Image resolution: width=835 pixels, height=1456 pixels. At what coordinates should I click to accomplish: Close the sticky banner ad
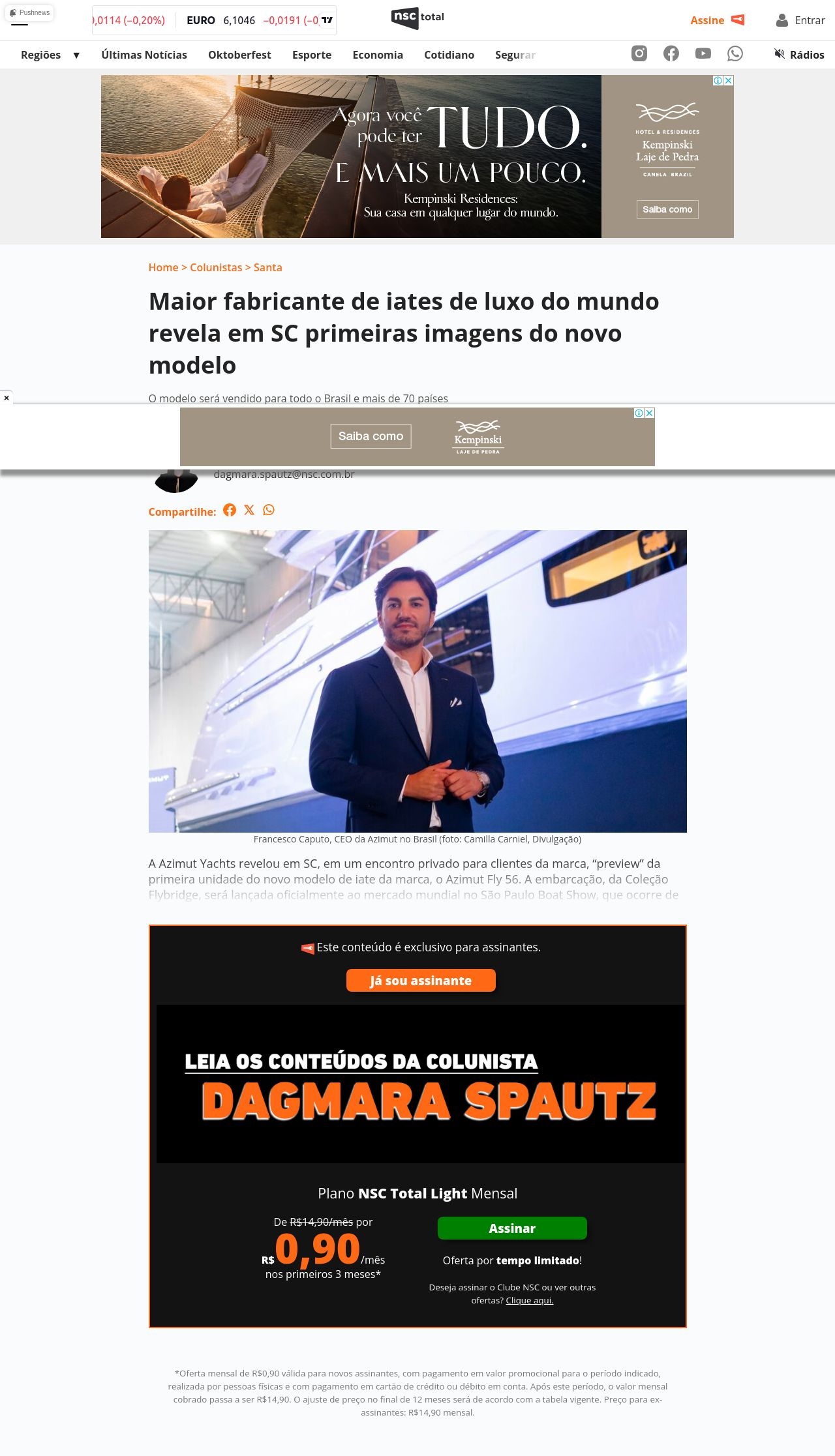pos(7,398)
